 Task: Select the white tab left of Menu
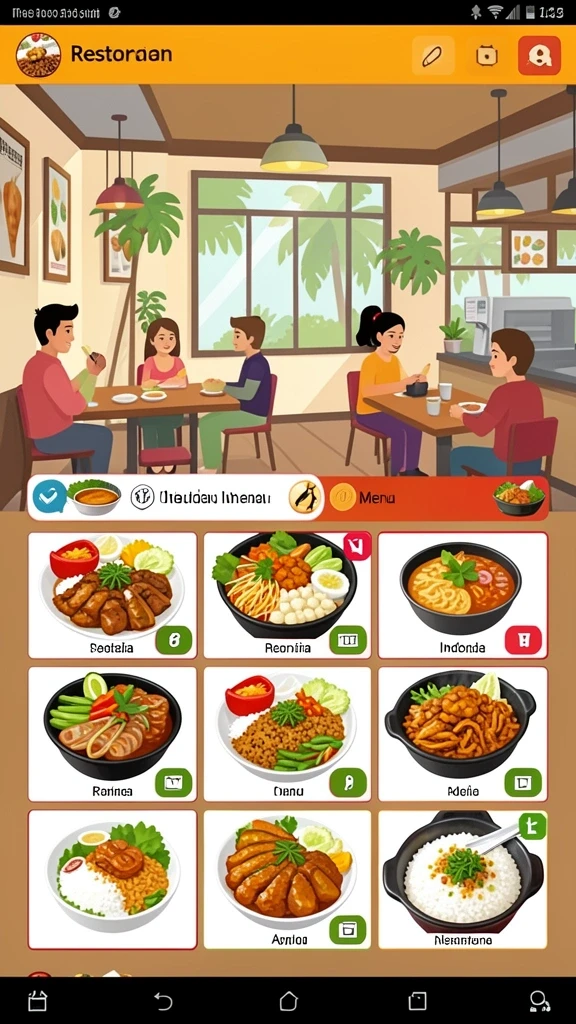pos(176,498)
